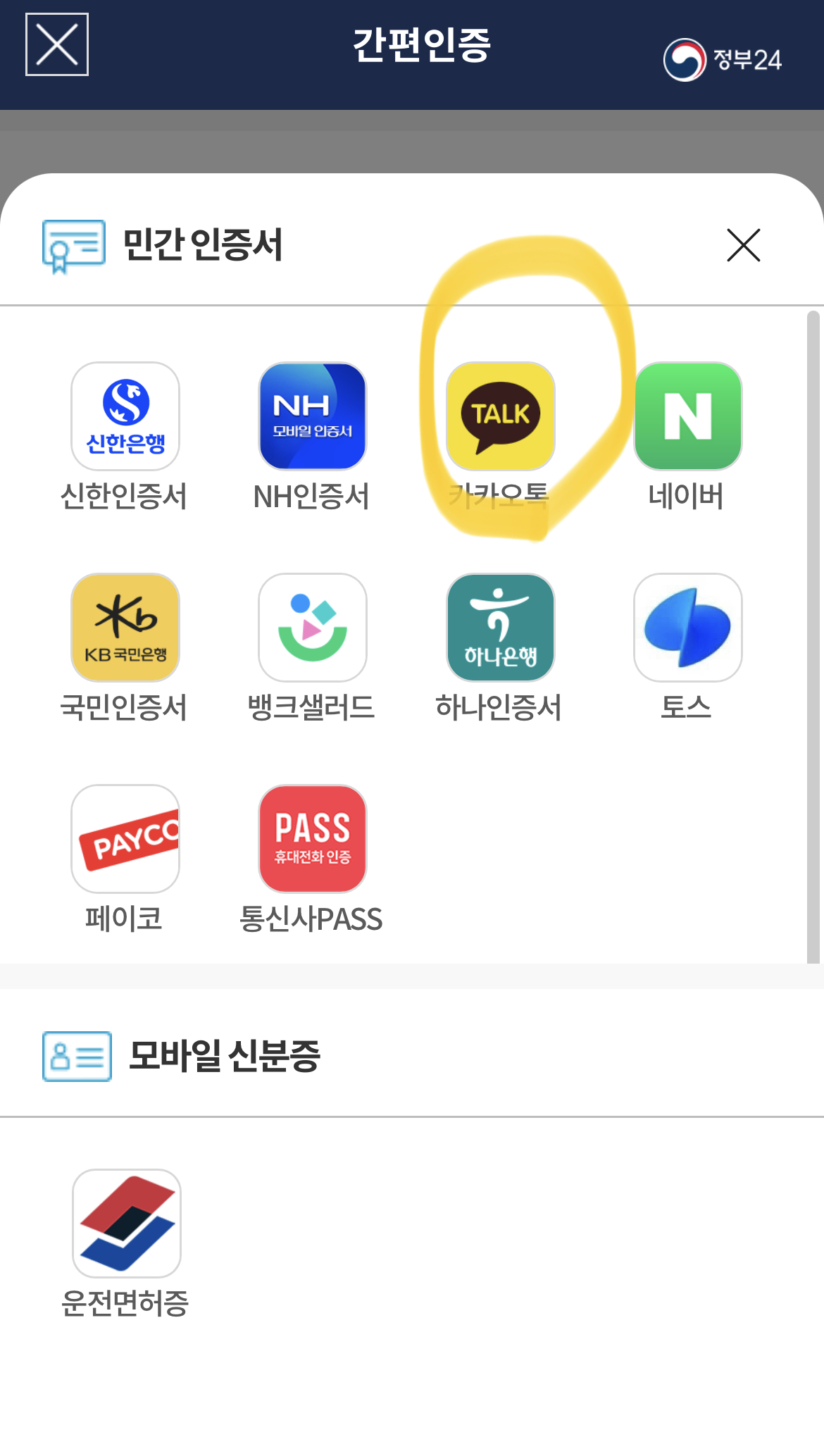Select the KB 국민인증서 icon
This screenshot has height=1456, width=824.
(125, 627)
